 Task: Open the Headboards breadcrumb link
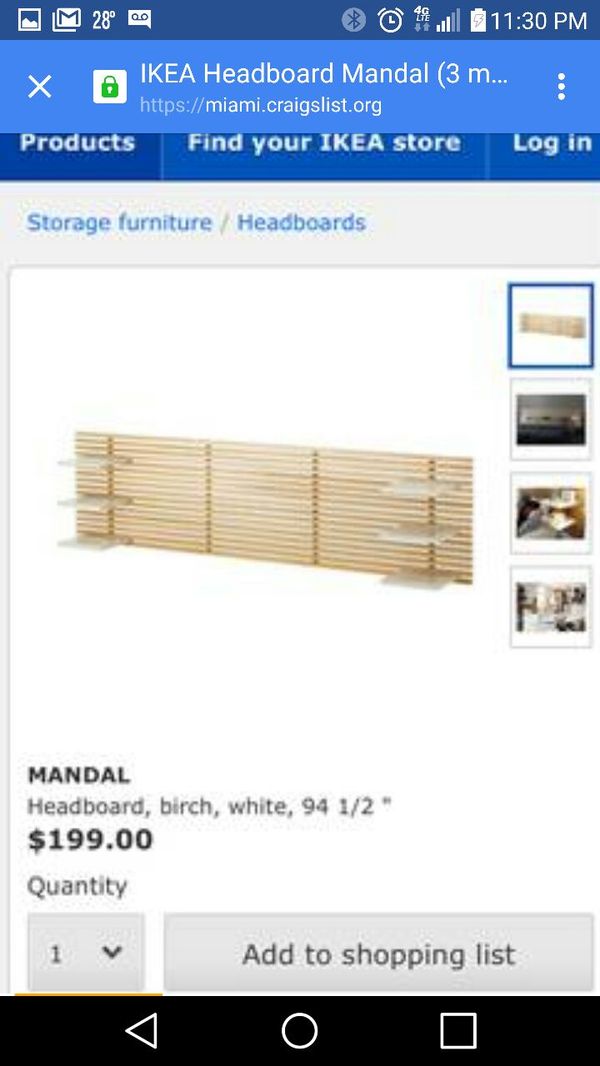click(x=301, y=222)
